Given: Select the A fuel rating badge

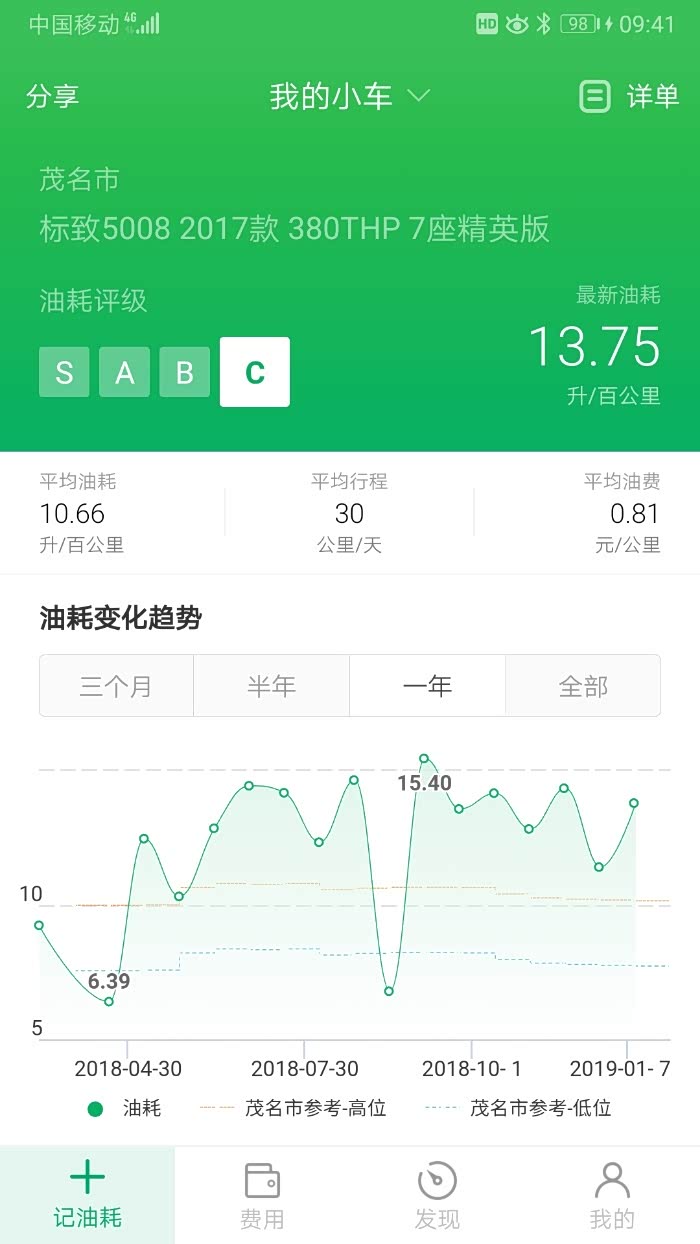Looking at the screenshot, I should [x=124, y=372].
